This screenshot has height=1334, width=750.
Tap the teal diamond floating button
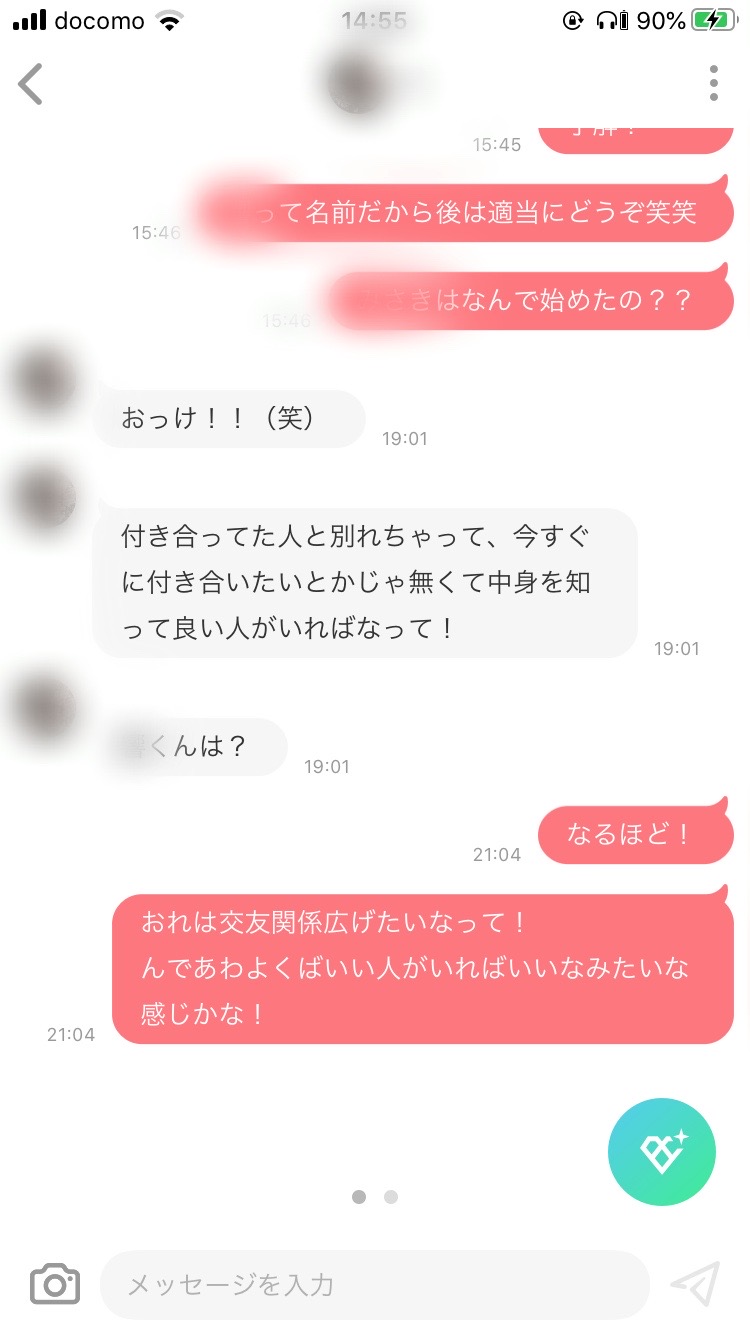[662, 1152]
